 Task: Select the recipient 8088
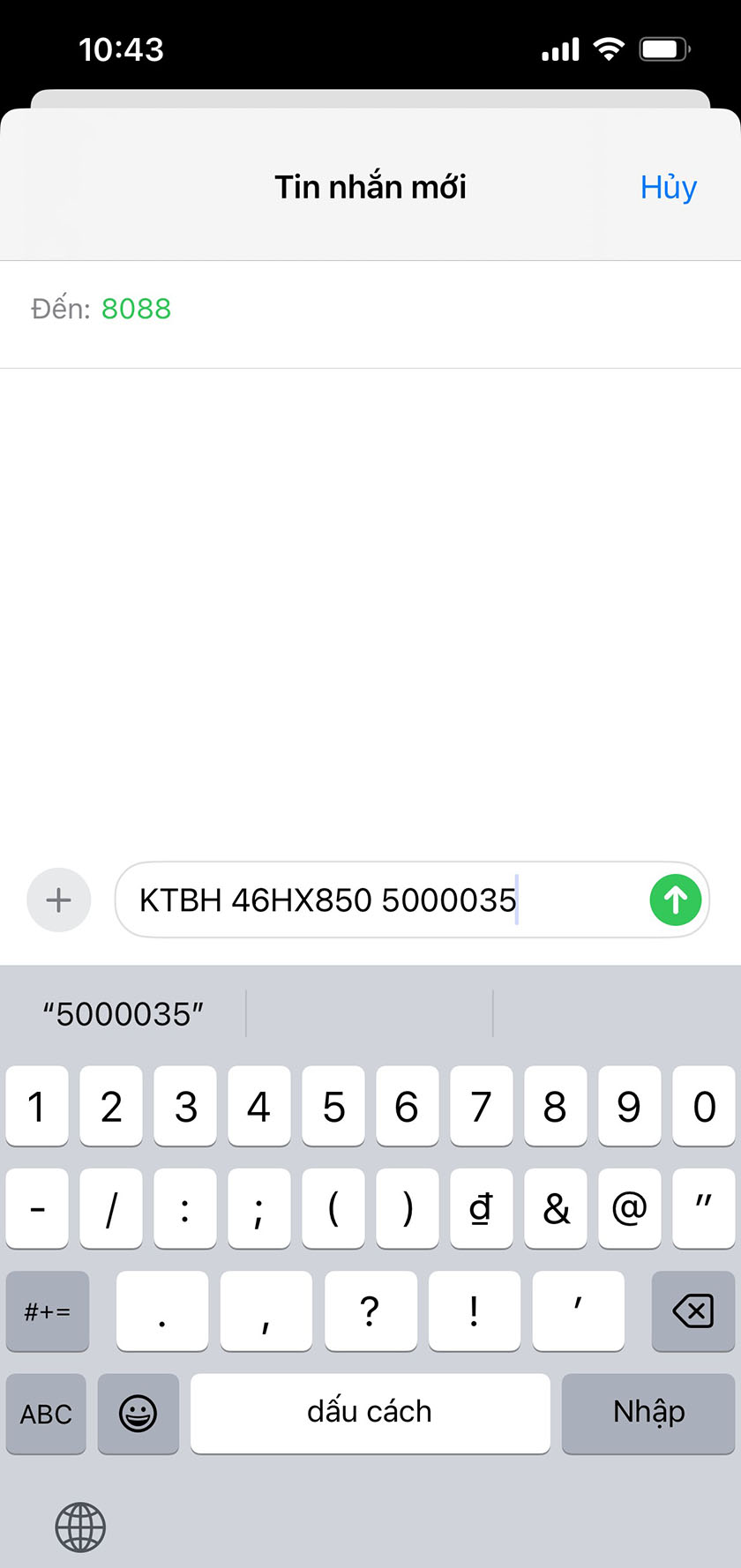coord(136,309)
